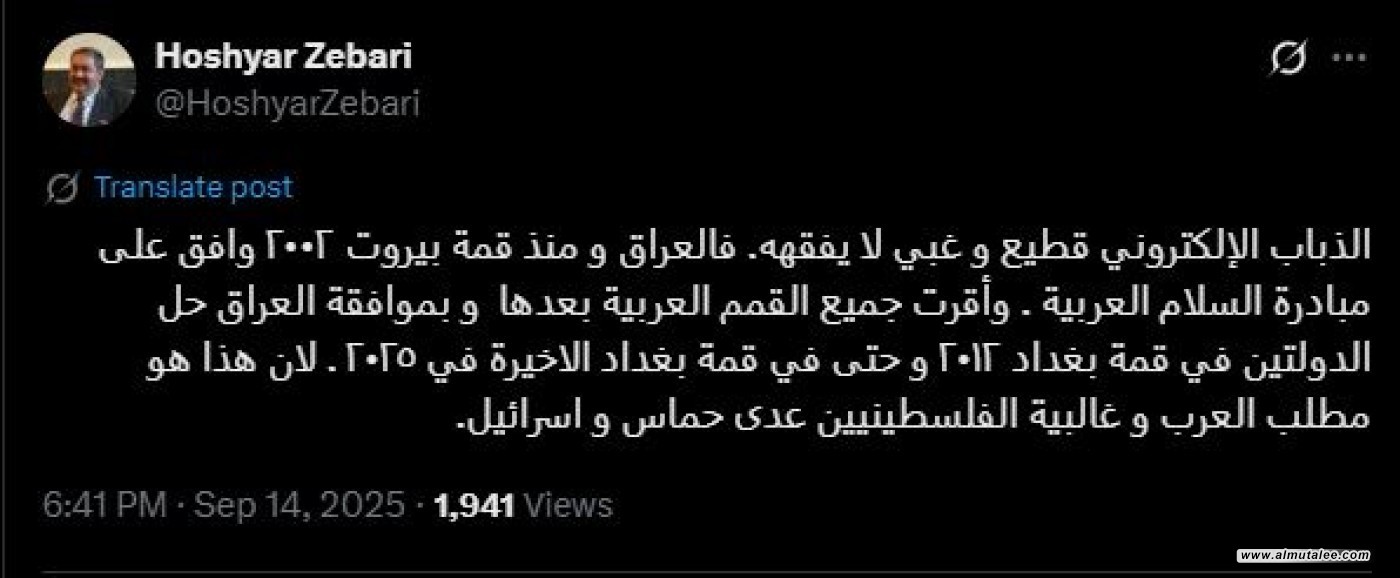The width and height of the screenshot is (1400, 578).
Task: Open the @HoshyarZebari handle
Action: coord(287,104)
